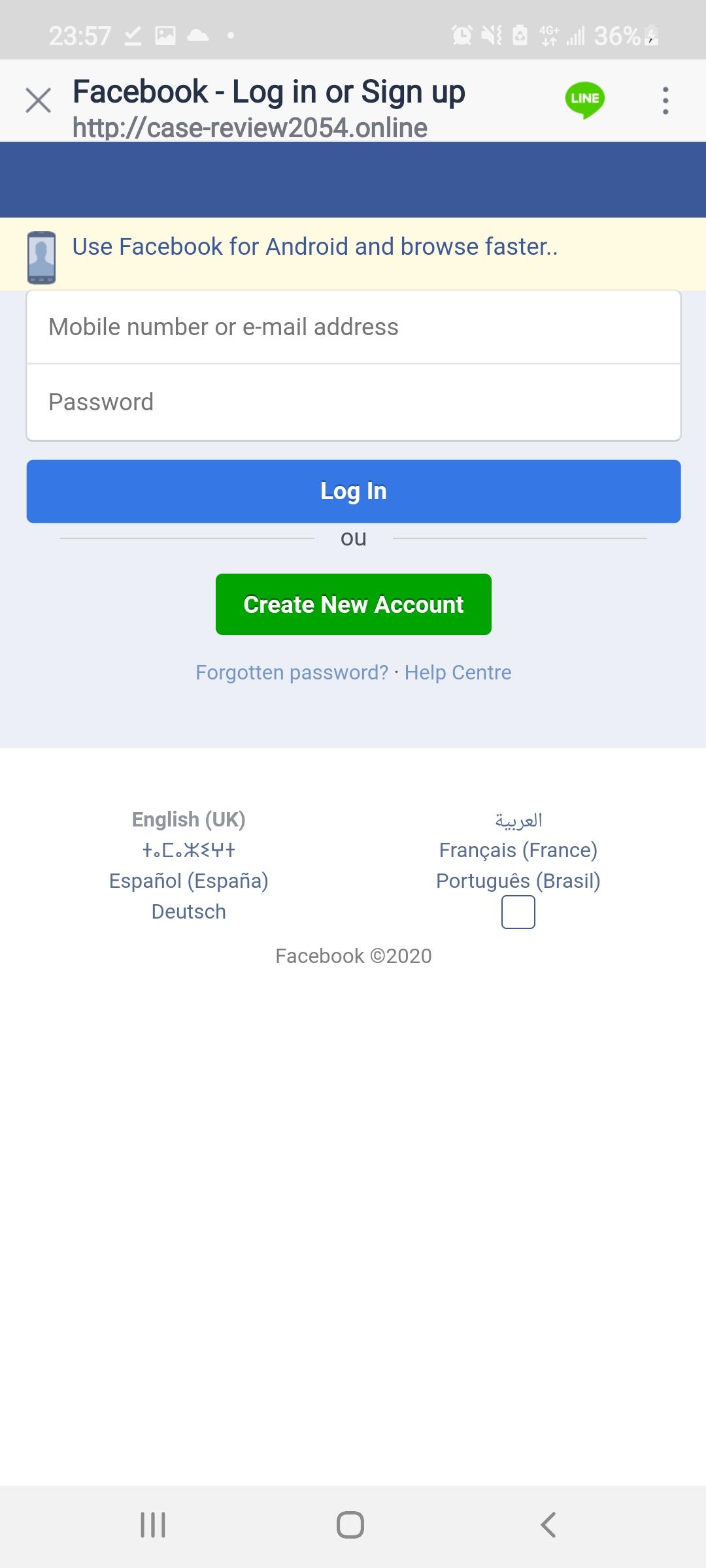Select the Password field
The height and width of the screenshot is (1568, 706).
353,402
